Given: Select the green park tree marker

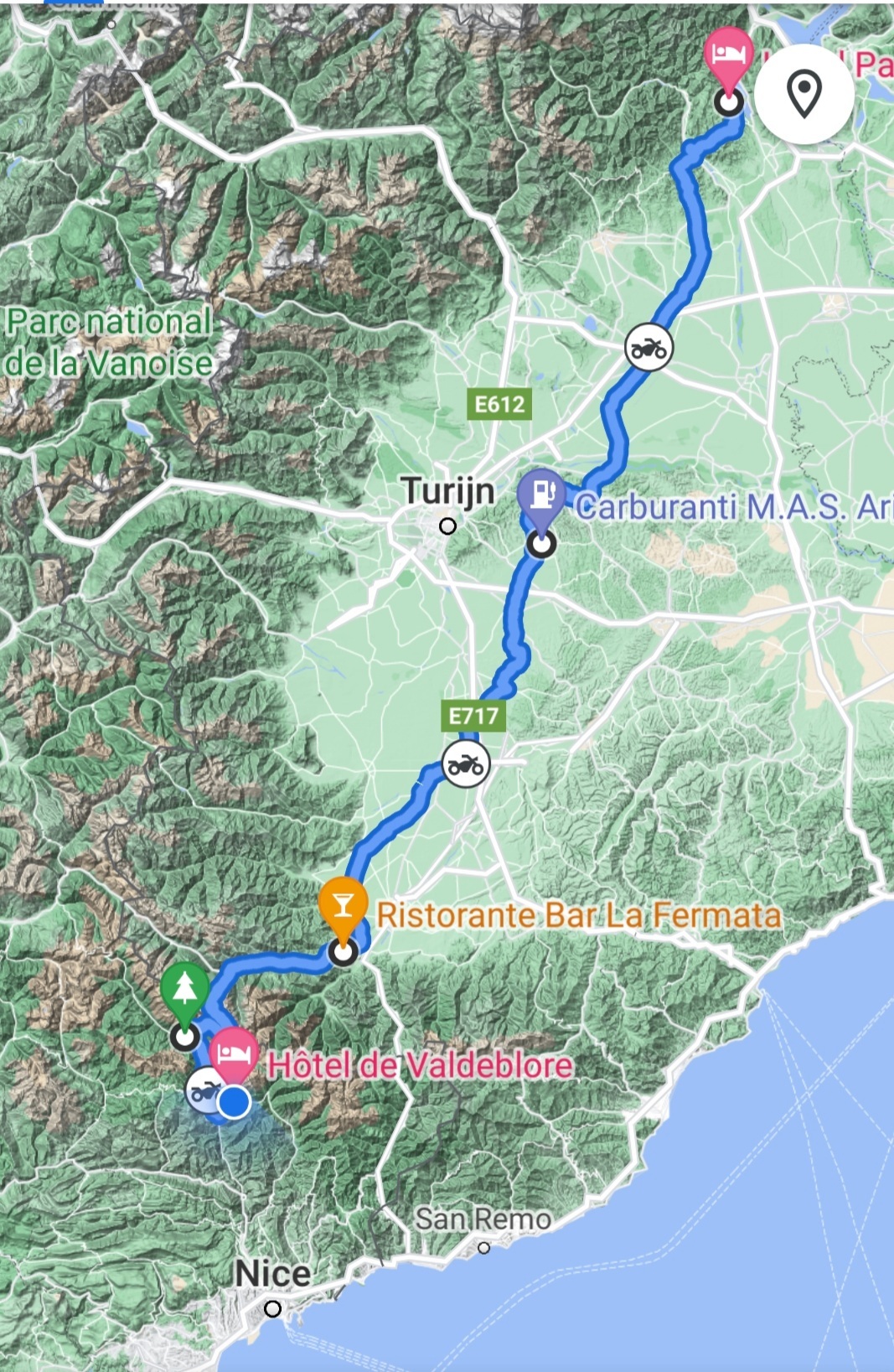Looking at the screenshot, I should [x=185, y=990].
